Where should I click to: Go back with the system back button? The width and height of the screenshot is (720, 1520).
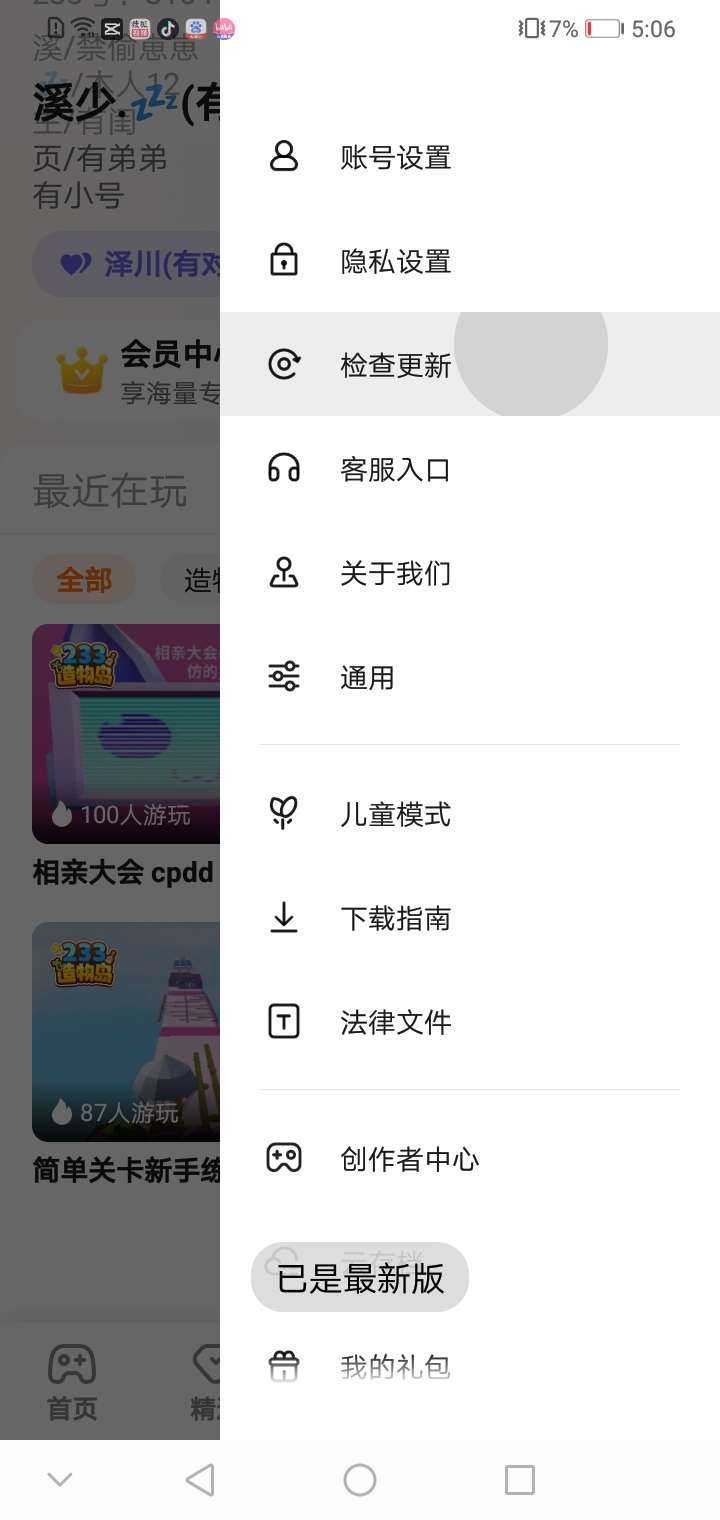pos(200,1480)
